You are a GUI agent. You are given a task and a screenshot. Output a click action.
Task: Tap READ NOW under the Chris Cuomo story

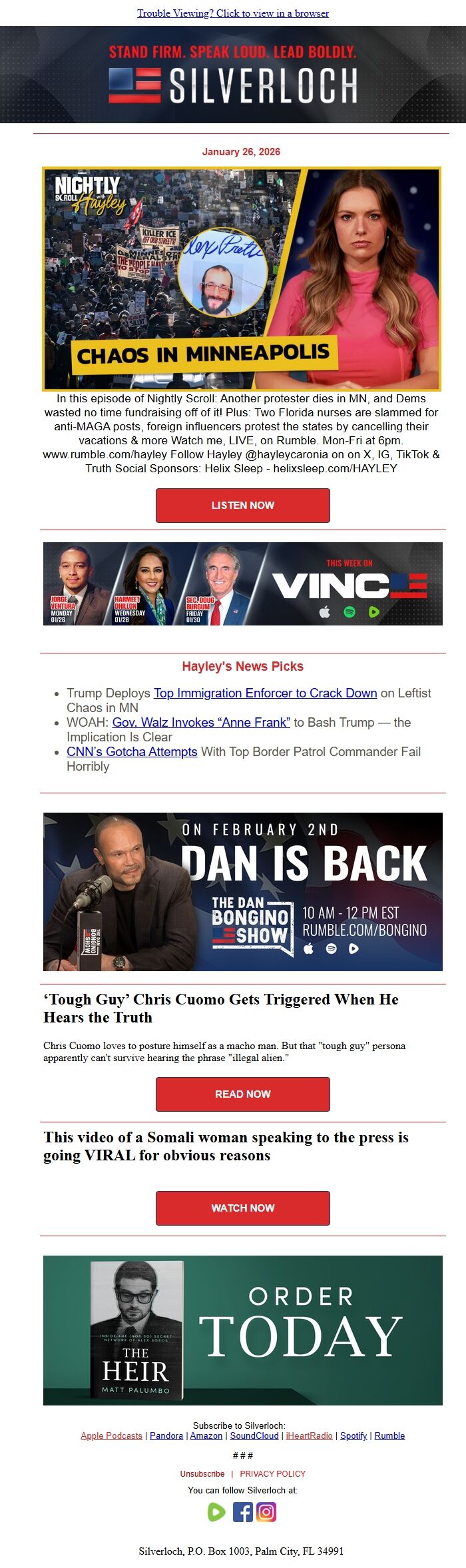(x=242, y=1094)
